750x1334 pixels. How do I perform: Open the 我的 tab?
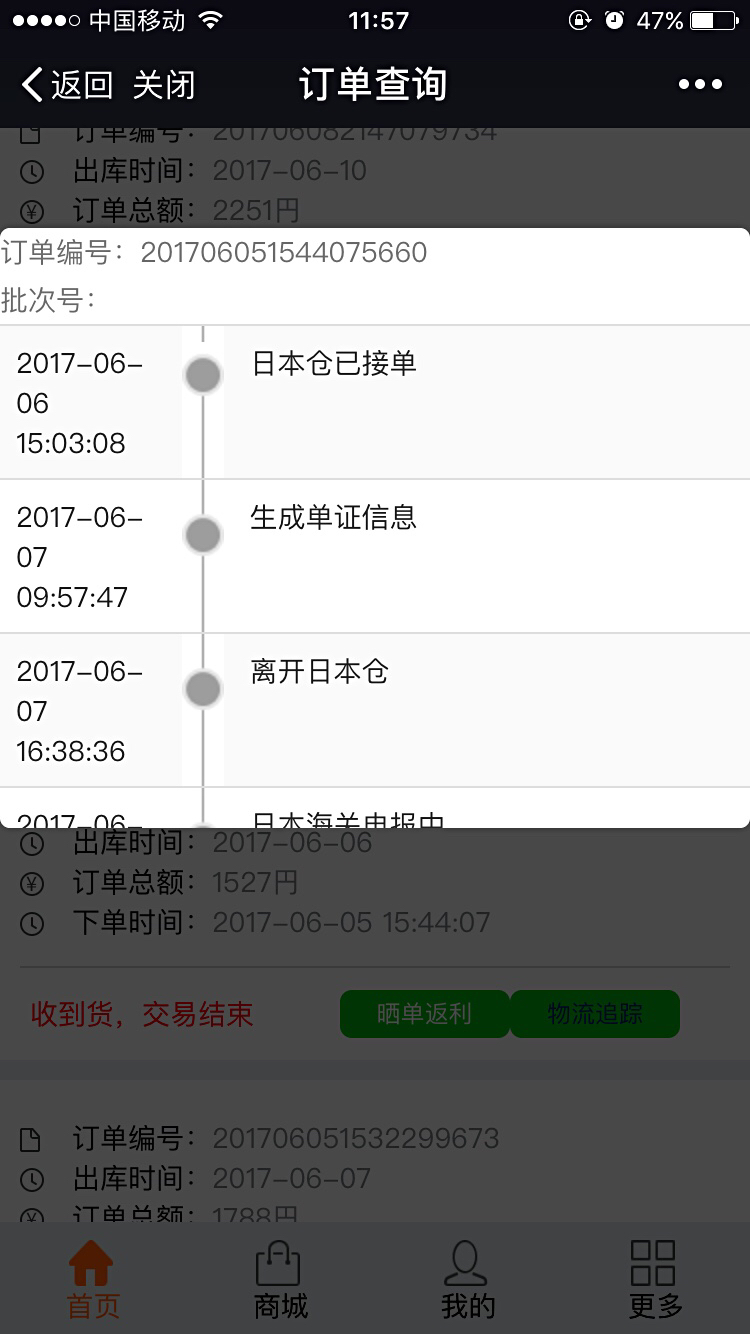point(467,1279)
